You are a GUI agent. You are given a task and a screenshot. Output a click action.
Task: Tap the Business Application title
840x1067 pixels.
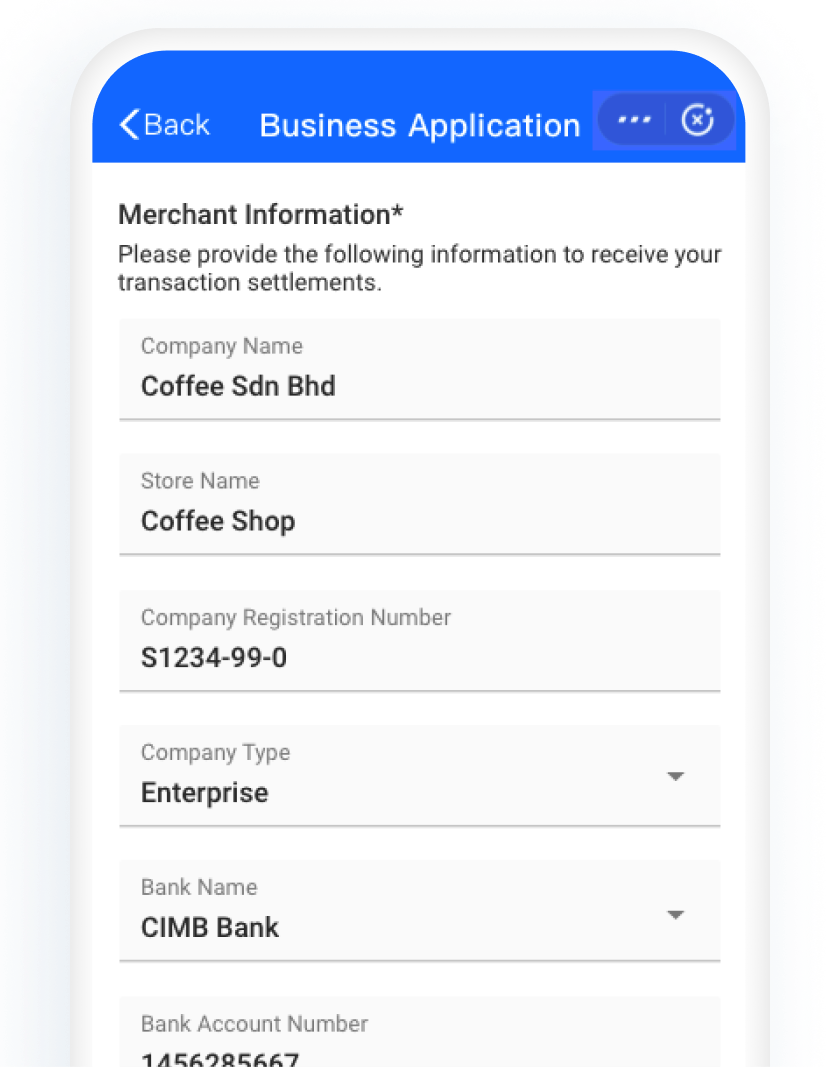pyautogui.click(x=419, y=125)
